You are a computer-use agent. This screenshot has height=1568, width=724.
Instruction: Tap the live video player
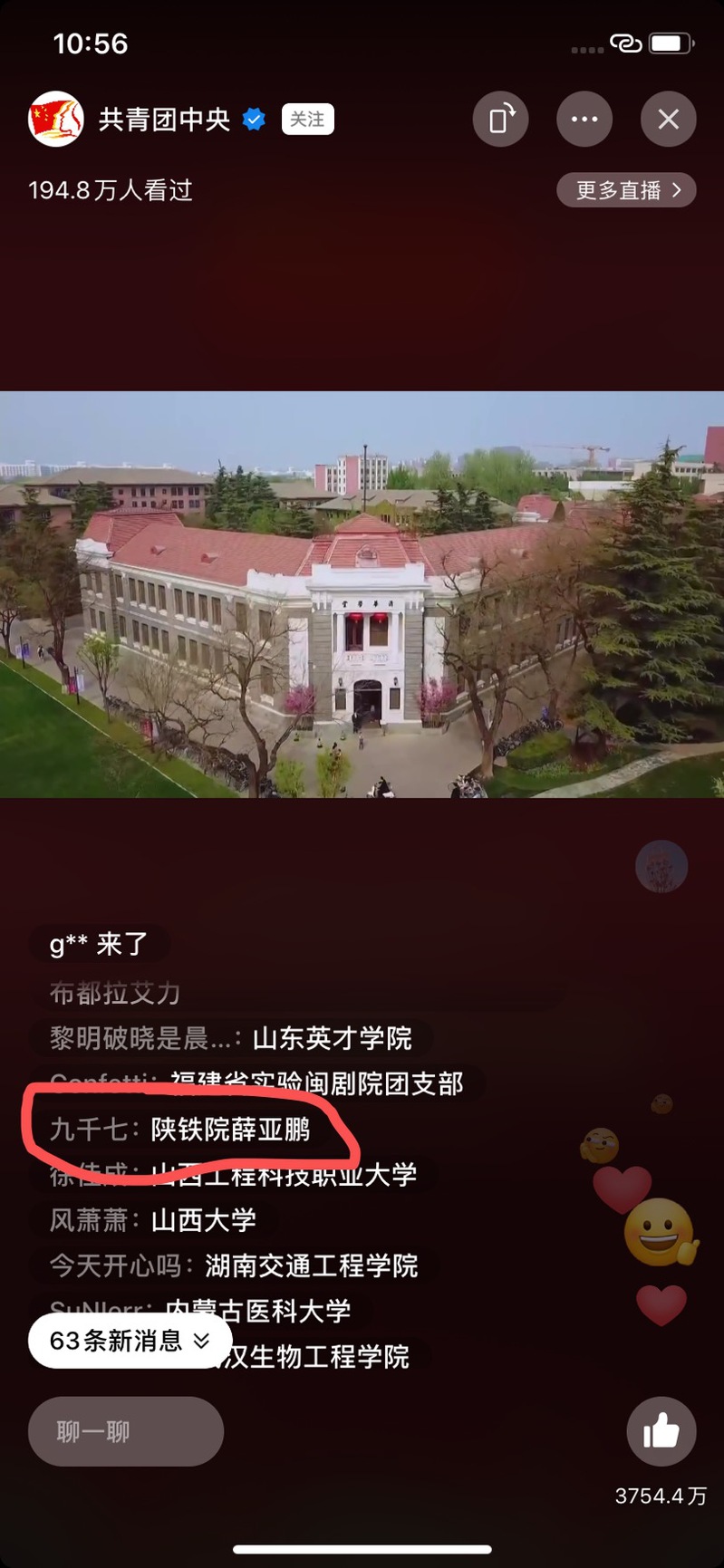click(362, 594)
